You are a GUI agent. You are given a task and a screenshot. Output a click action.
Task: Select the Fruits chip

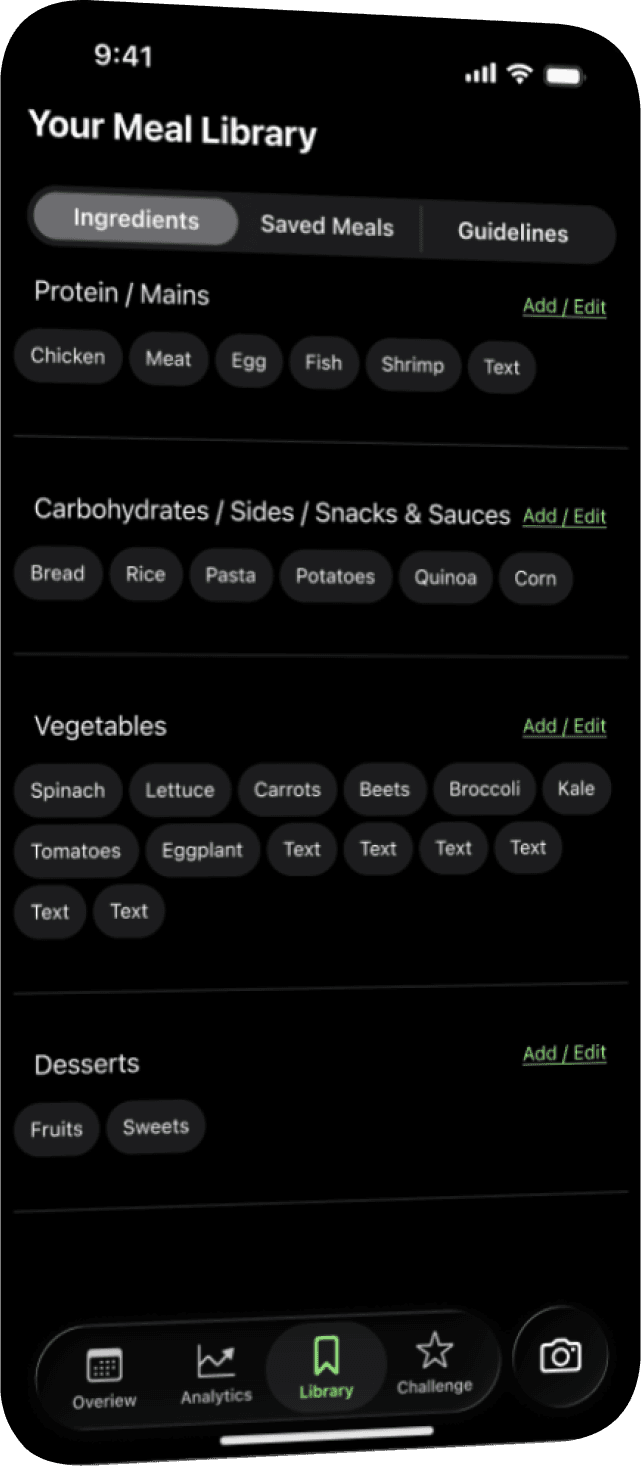[56, 1129]
